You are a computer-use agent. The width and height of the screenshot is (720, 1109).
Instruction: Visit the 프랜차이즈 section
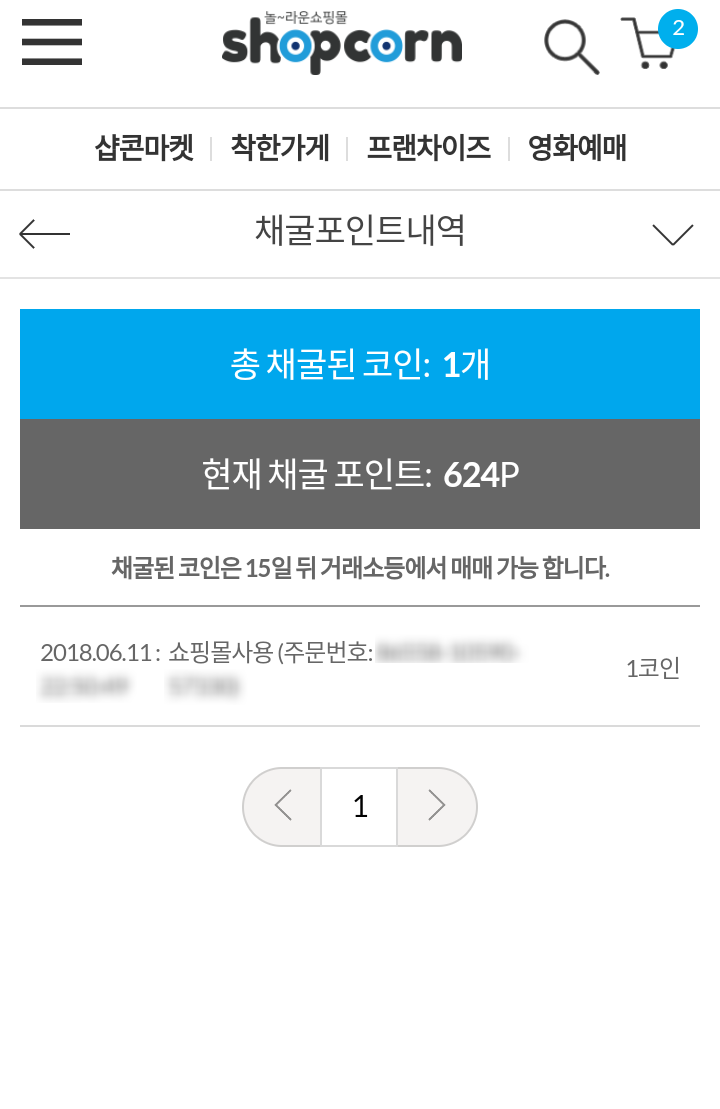tap(428, 148)
